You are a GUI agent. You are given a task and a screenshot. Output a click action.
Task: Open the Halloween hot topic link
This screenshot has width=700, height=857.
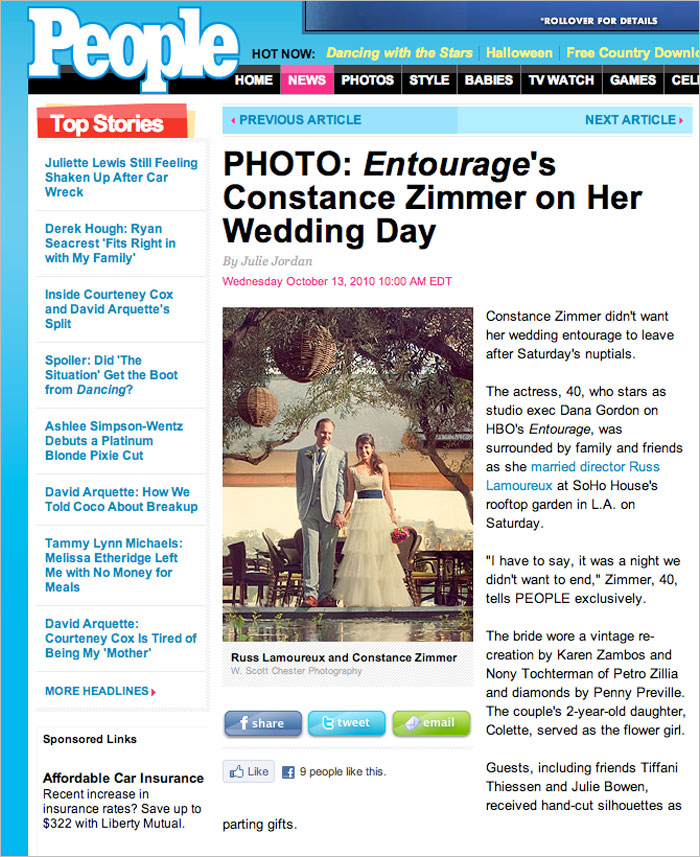(519, 53)
